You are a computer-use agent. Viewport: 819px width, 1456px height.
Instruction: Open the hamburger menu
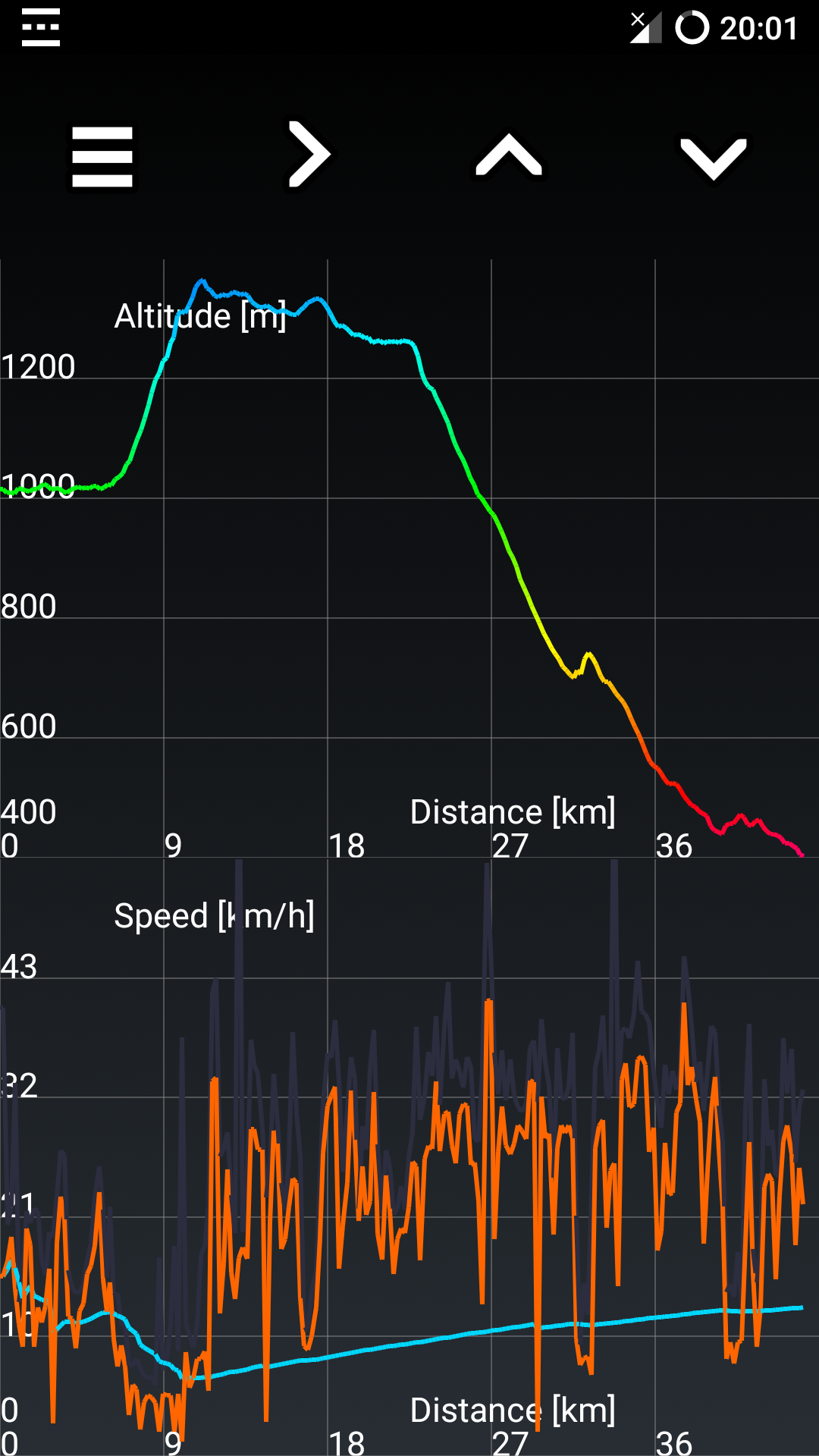[102, 157]
